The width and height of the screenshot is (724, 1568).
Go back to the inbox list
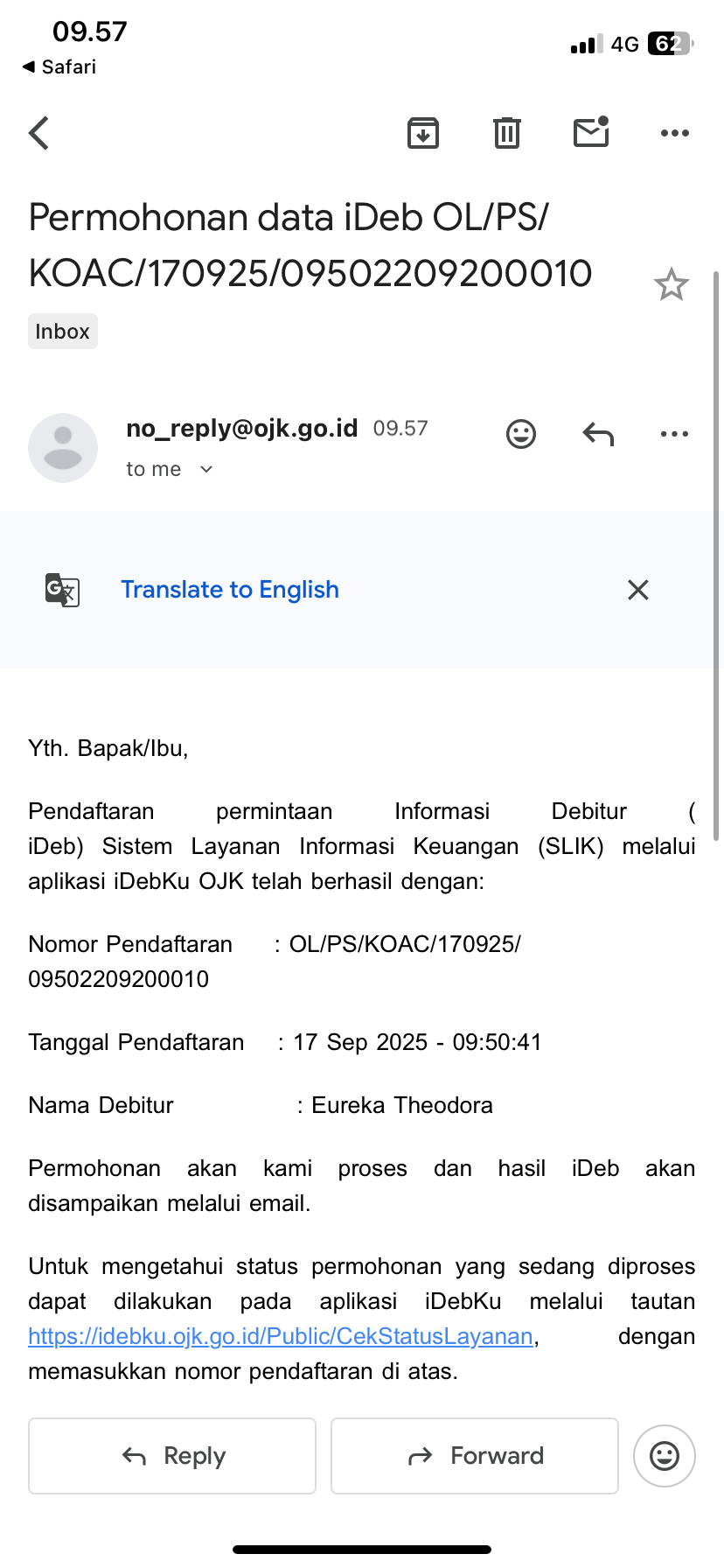[39, 133]
